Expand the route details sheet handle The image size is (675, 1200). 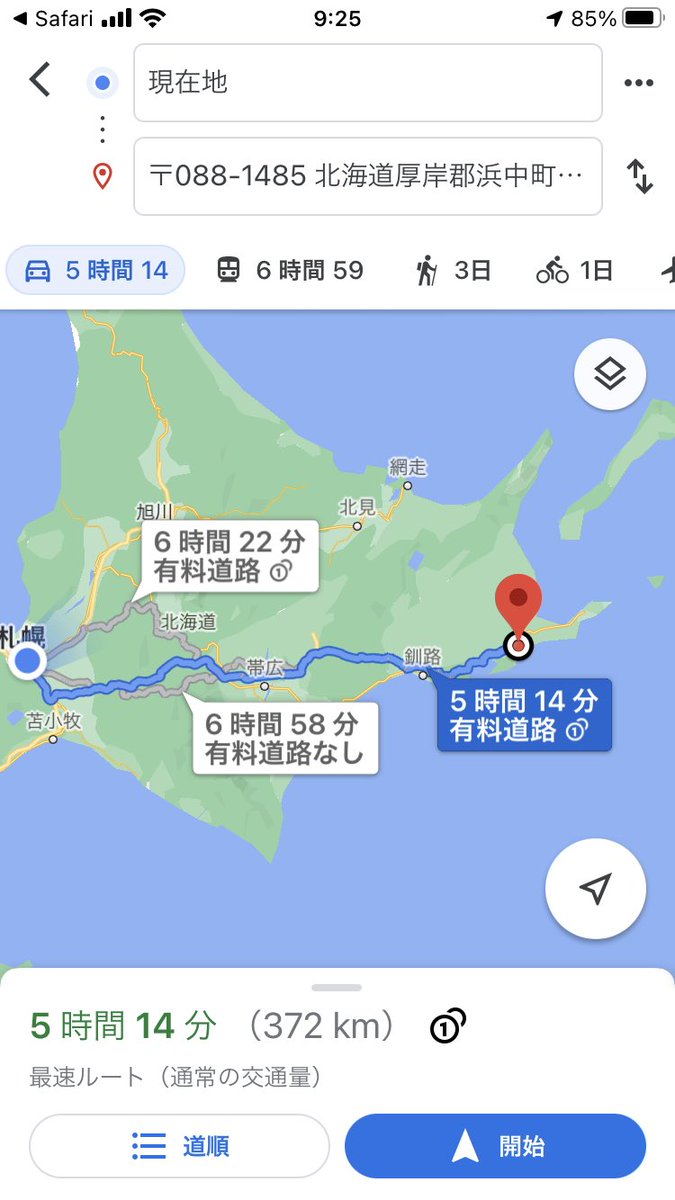pos(337,987)
